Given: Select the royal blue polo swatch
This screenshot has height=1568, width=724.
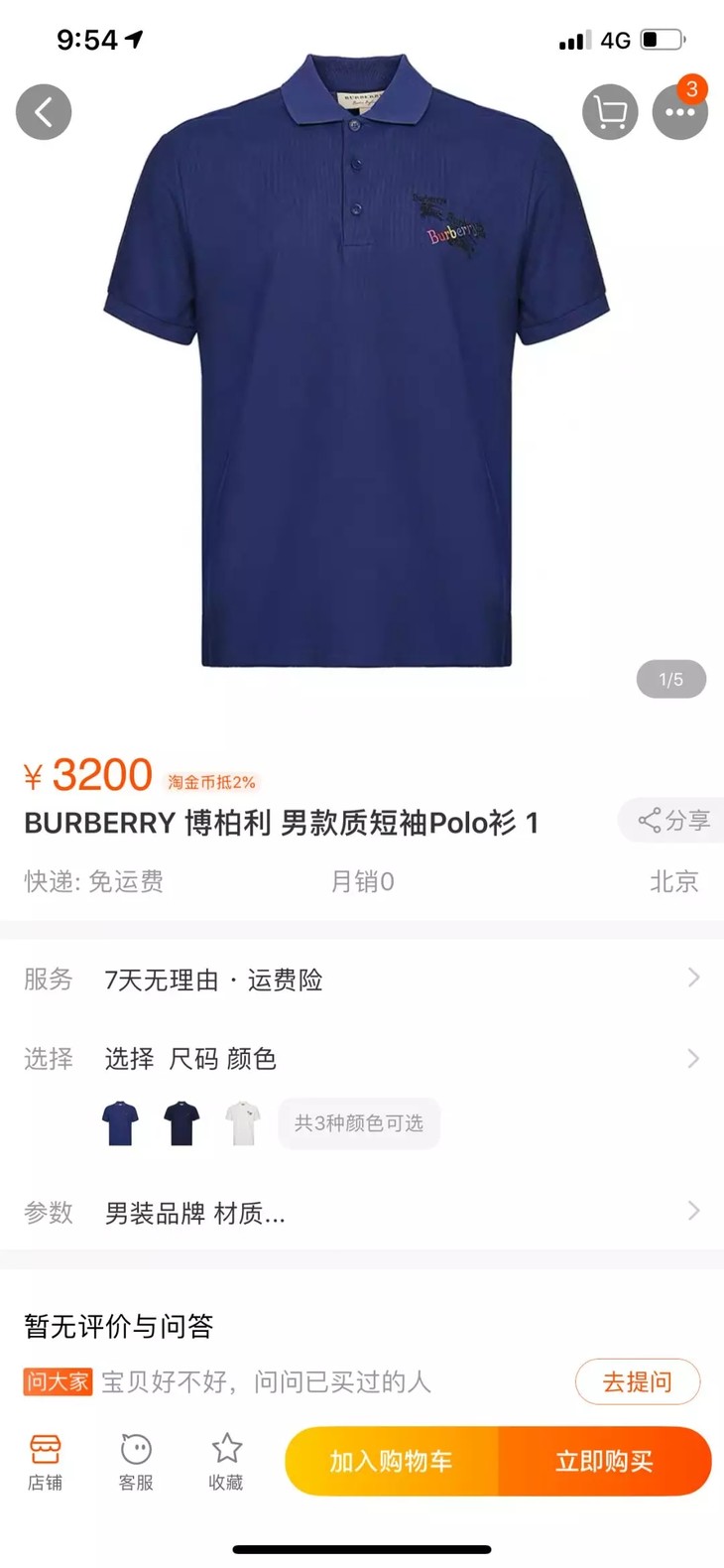Looking at the screenshot, I should (120, 1123).
